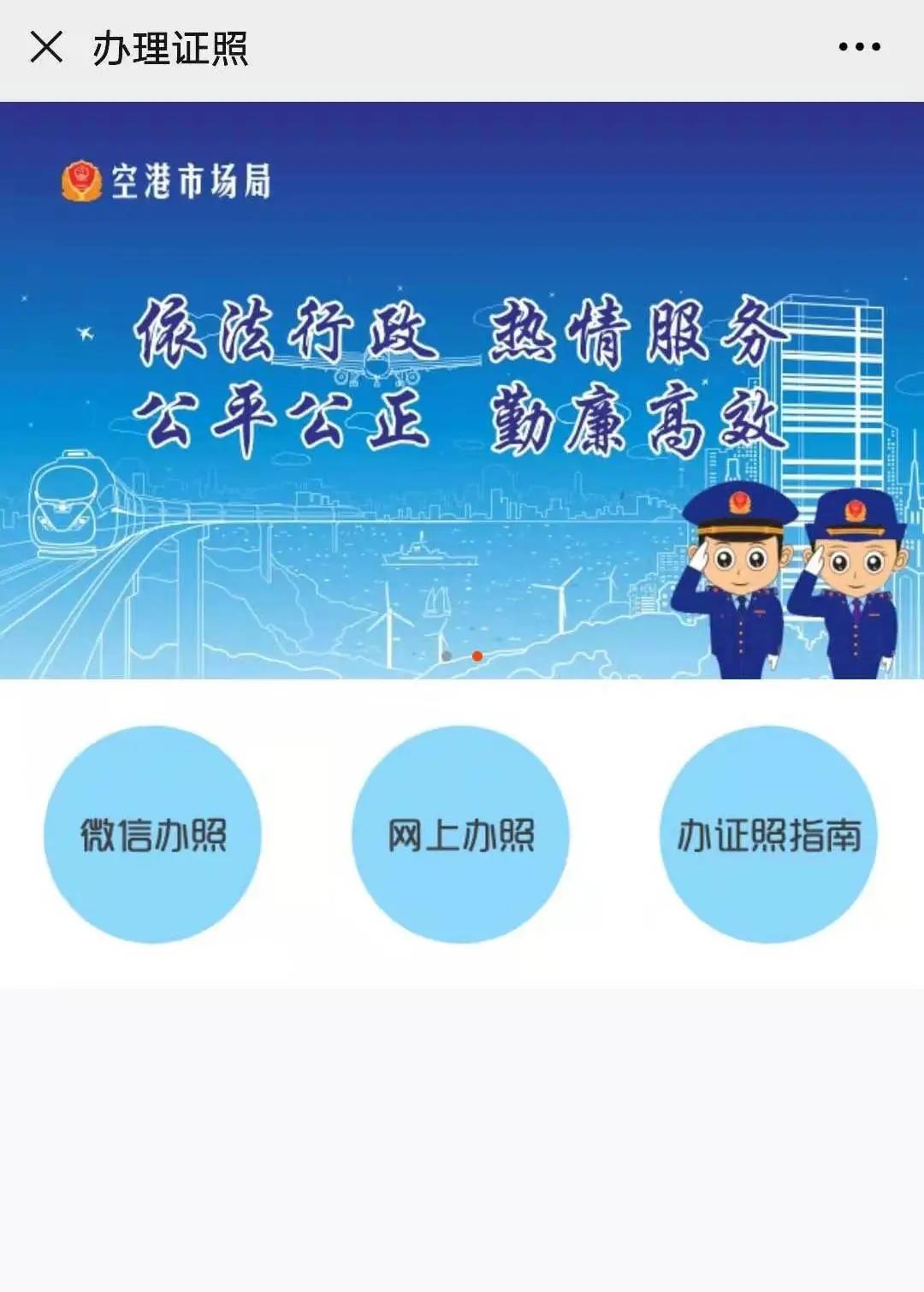
Task: Open 网上办照 service
Action: [460, 834]
